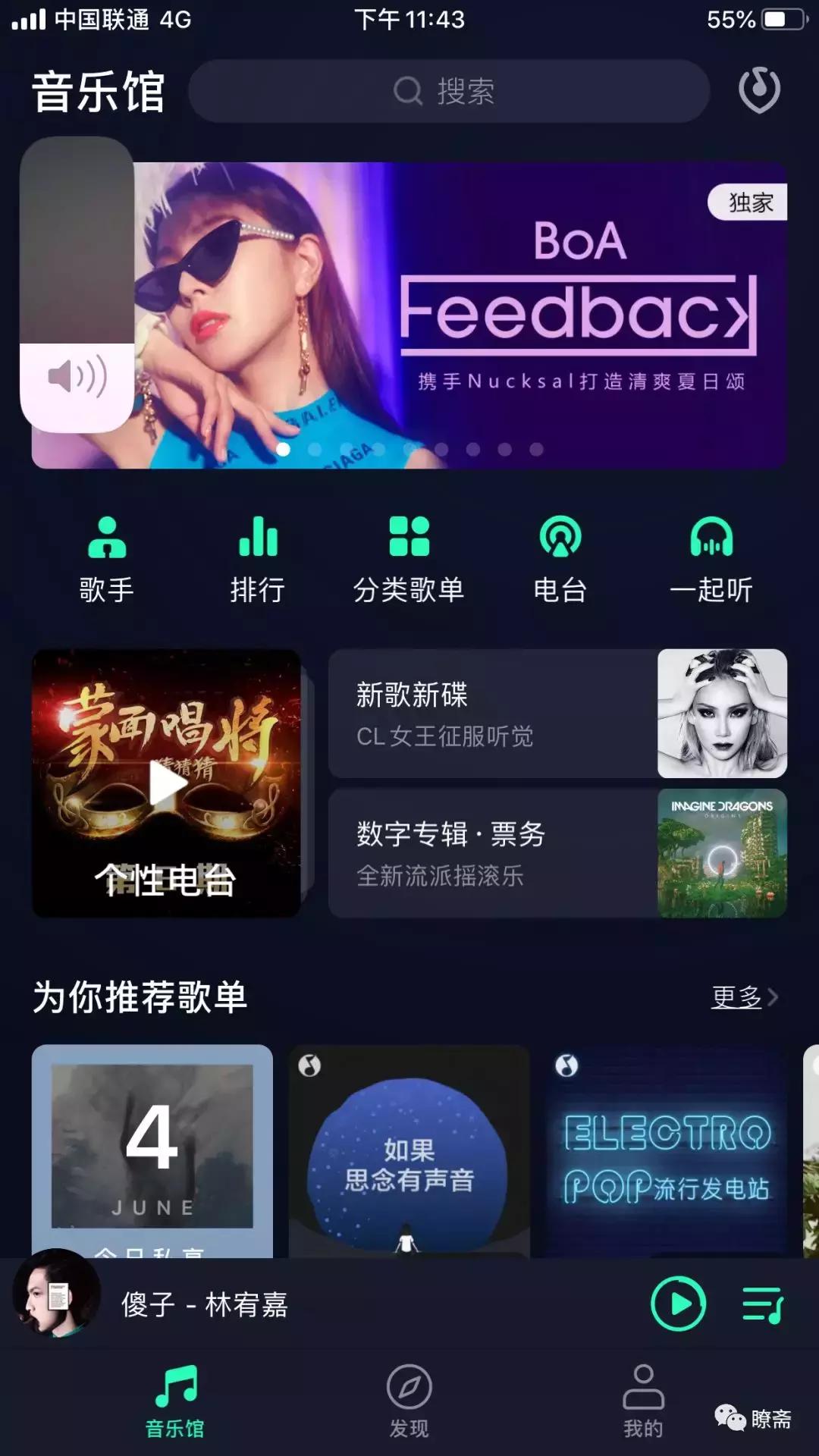
Task: Open the 数字专辑·票务 Imagine Dragons card
Action: tap(557, 852)
